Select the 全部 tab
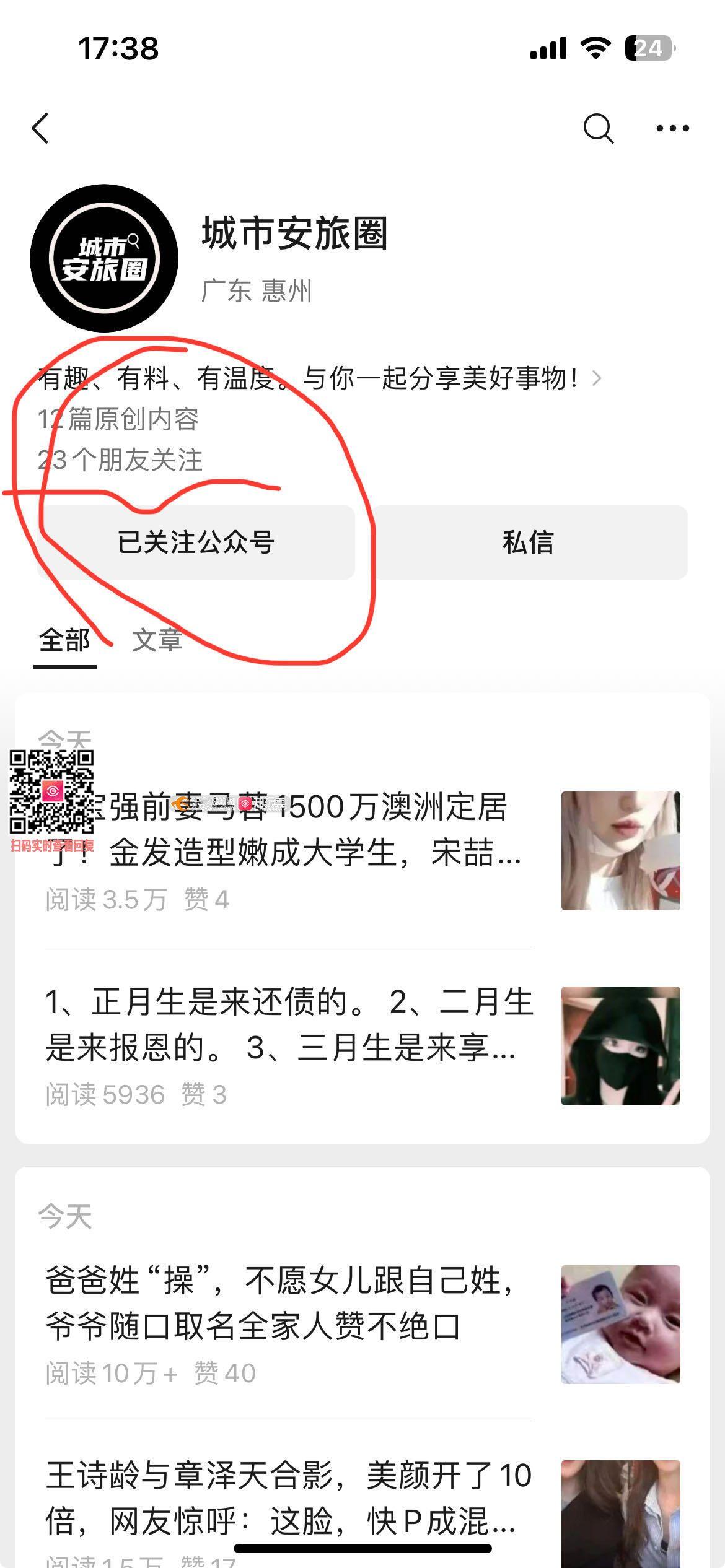The image size is (725, 1568). [64, 640]
